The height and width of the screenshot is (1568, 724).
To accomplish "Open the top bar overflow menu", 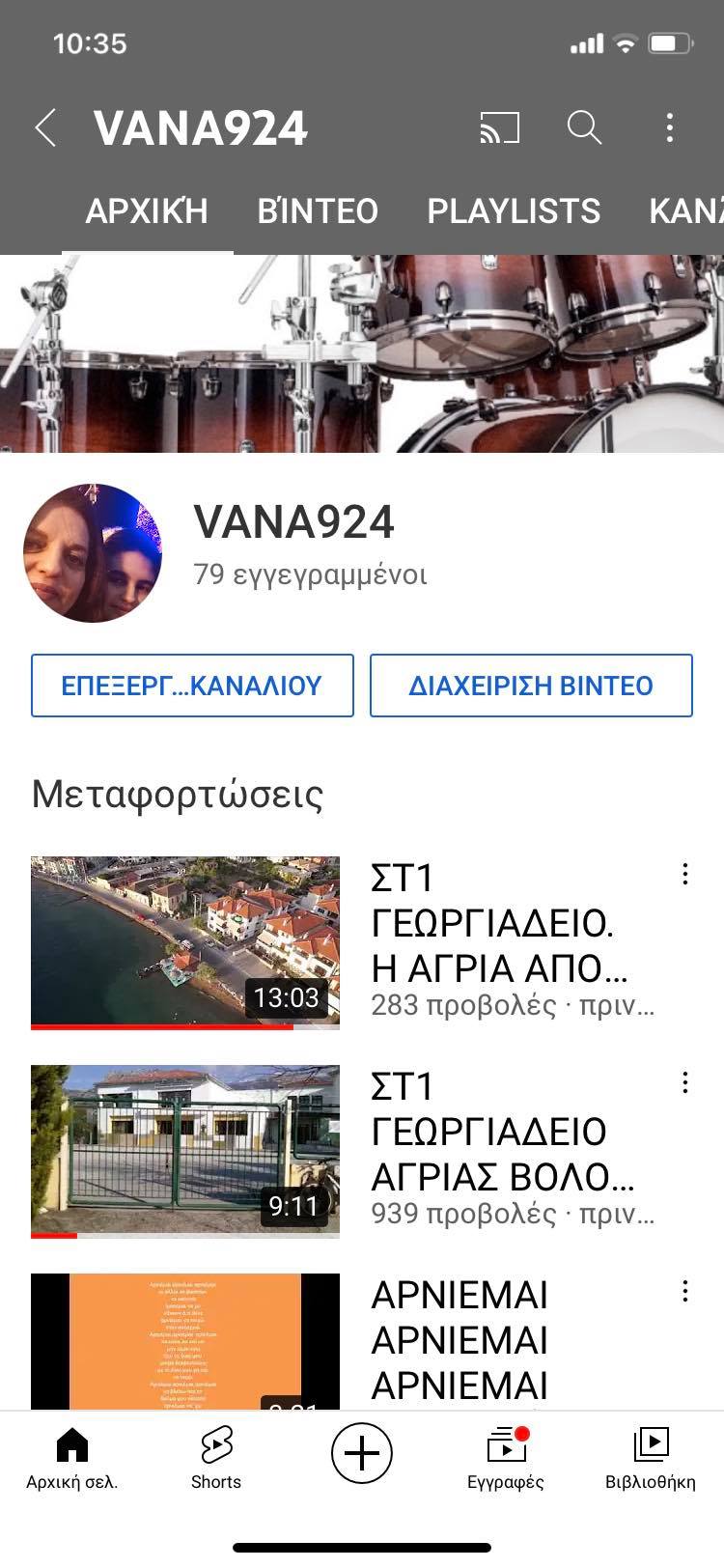I will [x=670, y=127].
